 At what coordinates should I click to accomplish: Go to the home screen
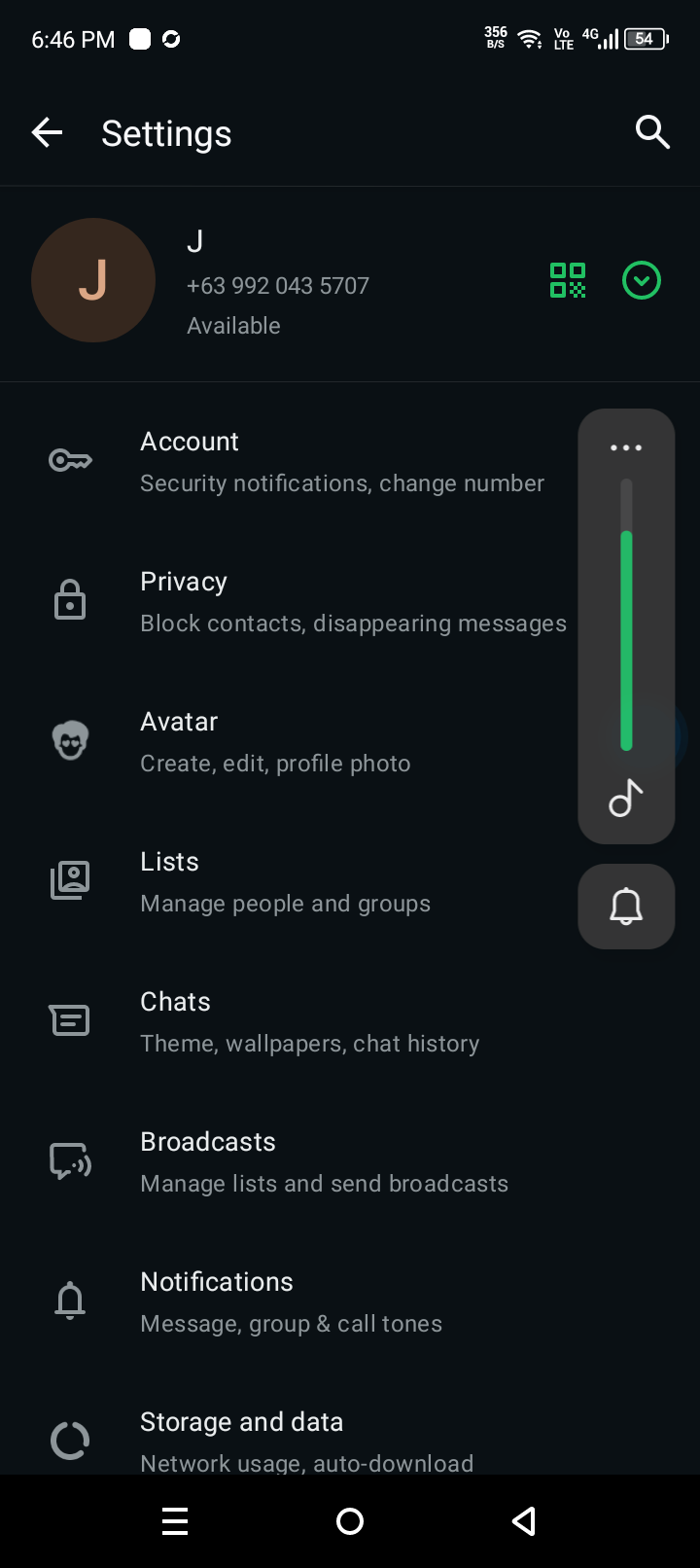350,1521
